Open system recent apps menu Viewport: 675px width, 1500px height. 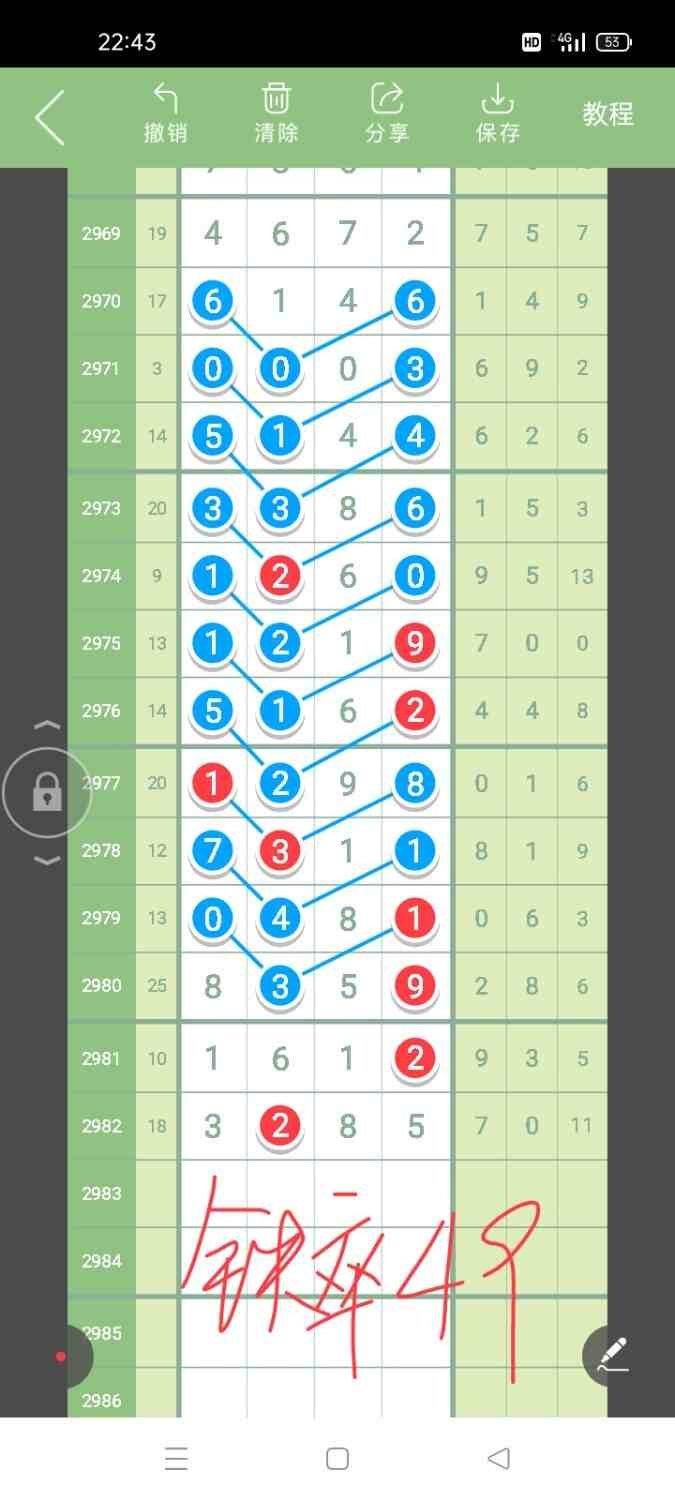click(176, 1459)
